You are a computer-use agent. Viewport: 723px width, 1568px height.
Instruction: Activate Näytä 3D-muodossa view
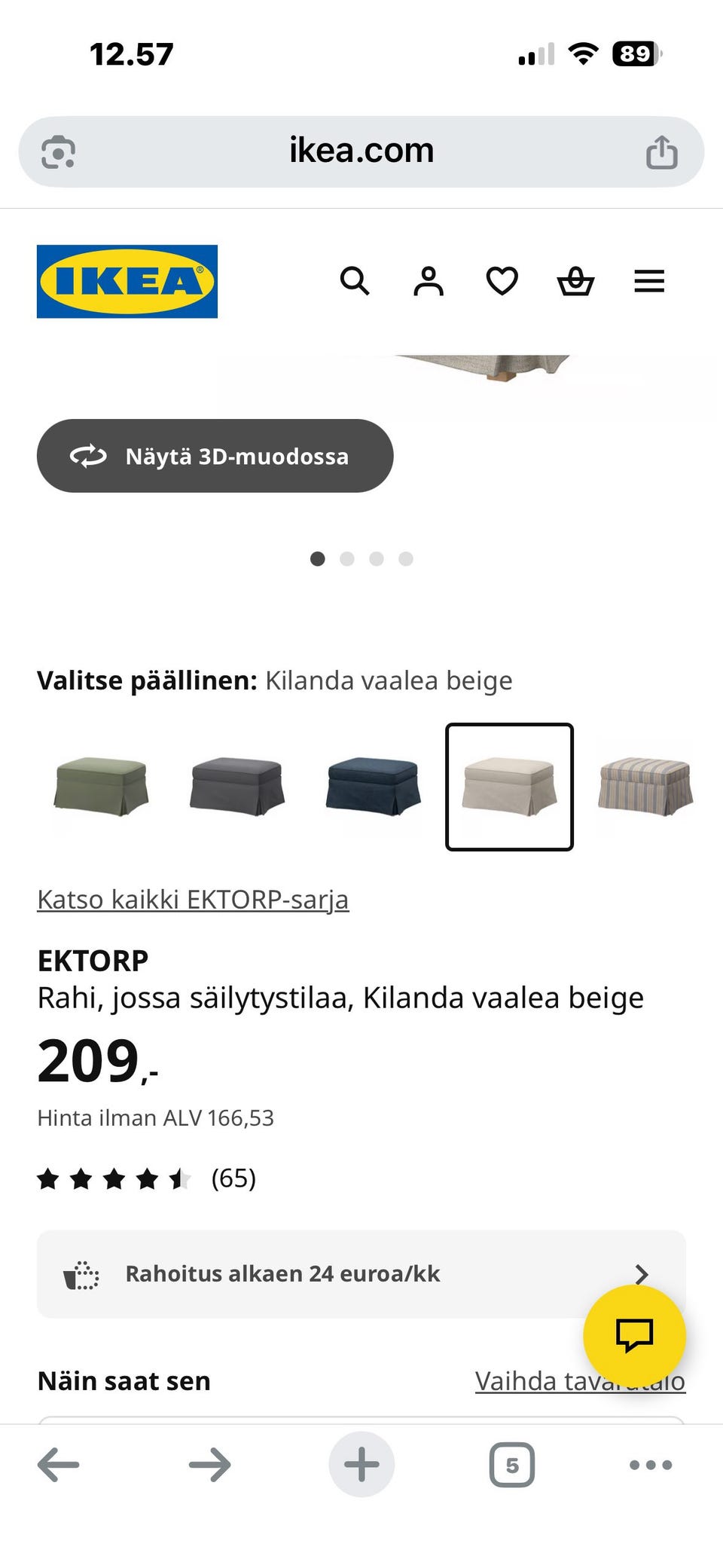coord(215,456)
